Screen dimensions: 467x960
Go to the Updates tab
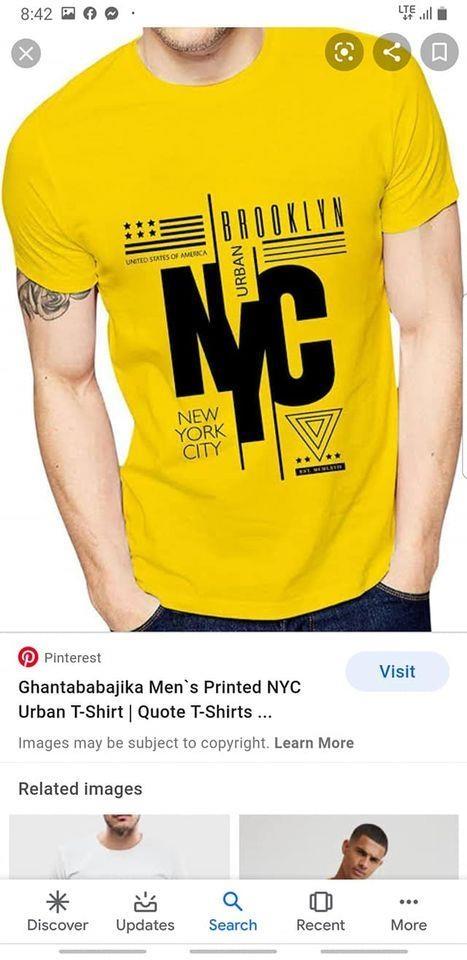[x=145, y=912]
